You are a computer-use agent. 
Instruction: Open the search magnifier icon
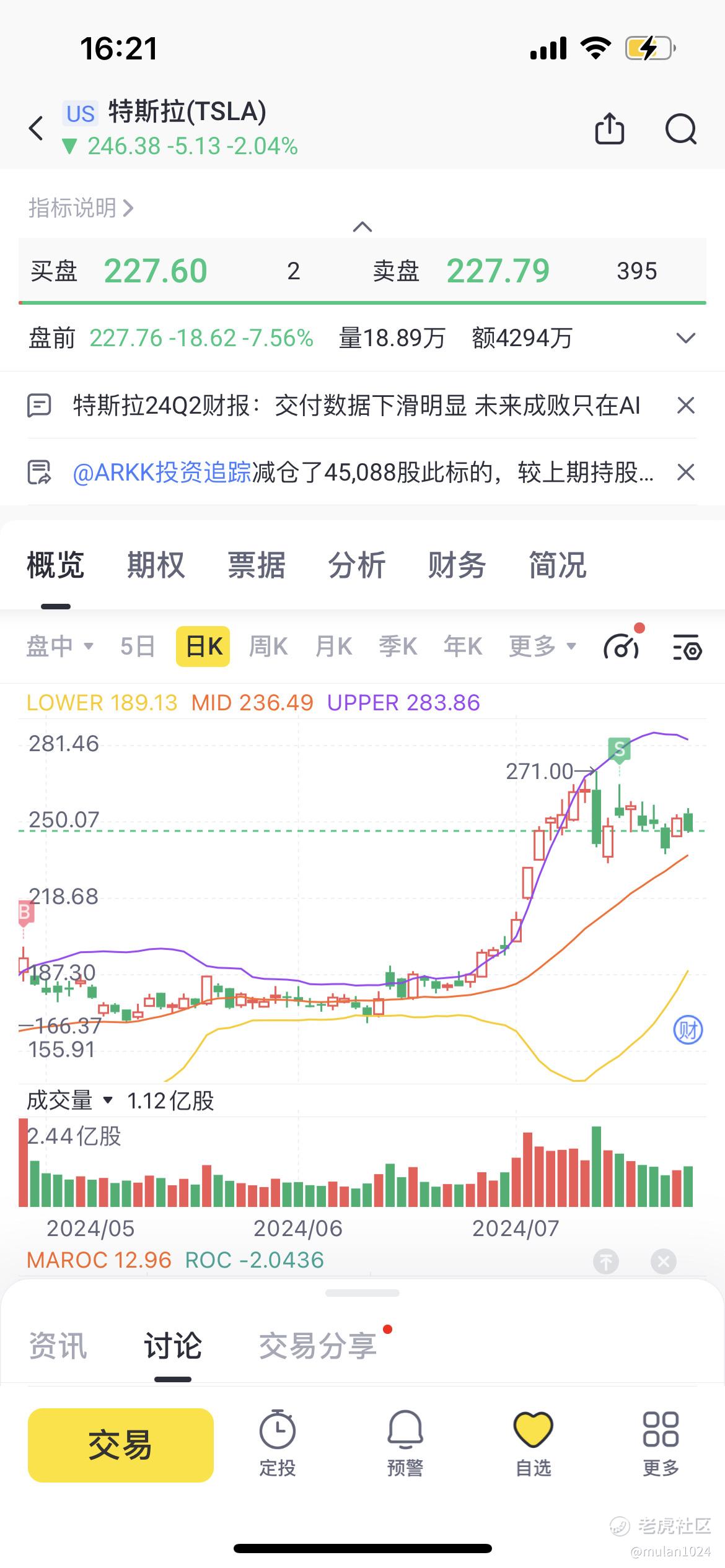[x=680, y=129]
